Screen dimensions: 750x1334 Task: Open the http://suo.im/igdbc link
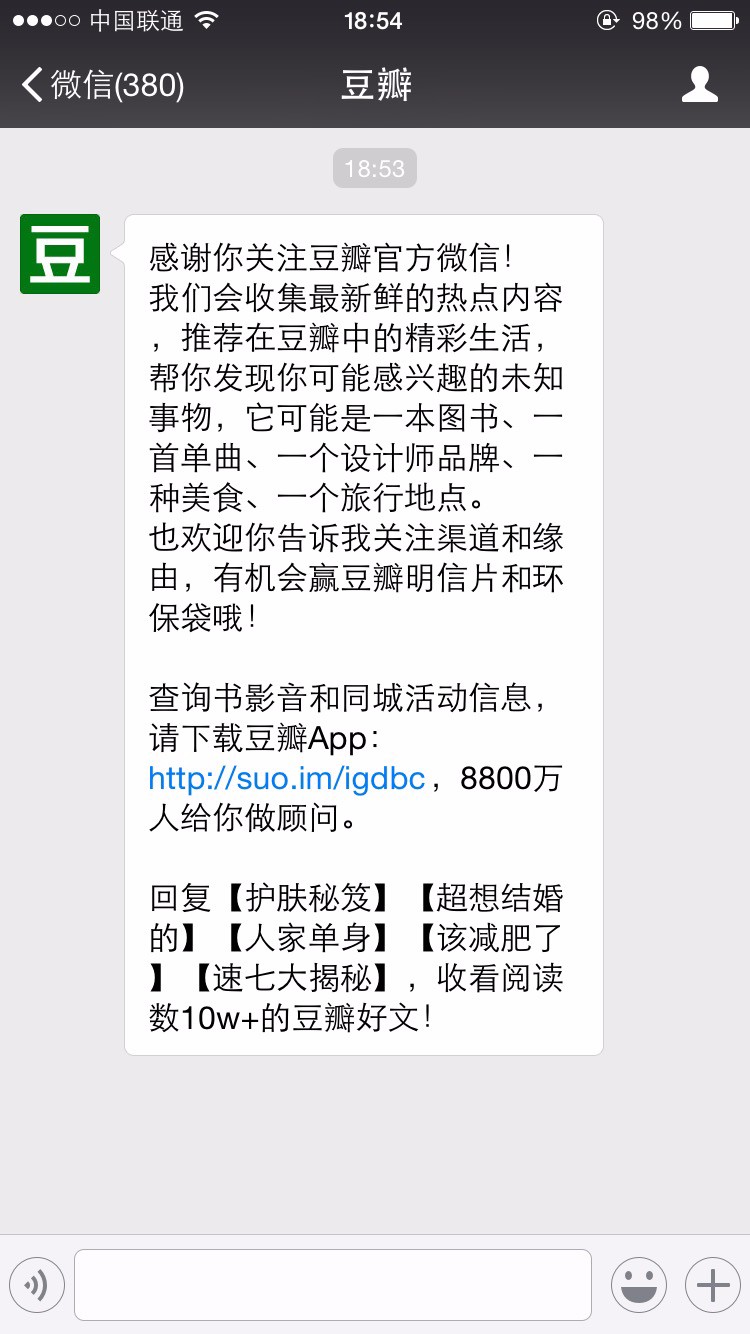[x=287, y=778]
